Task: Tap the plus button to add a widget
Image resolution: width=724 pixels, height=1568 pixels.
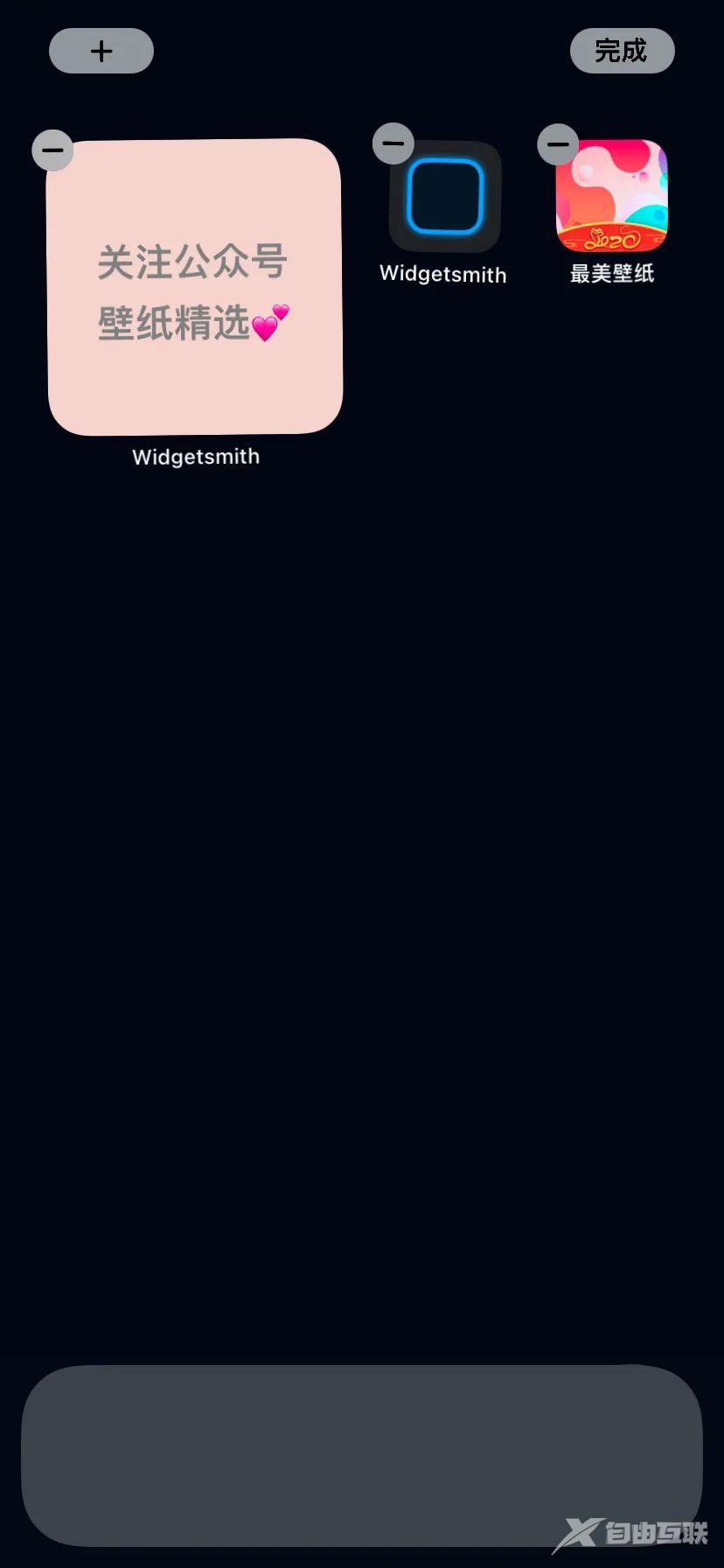Action: point(101,51)
